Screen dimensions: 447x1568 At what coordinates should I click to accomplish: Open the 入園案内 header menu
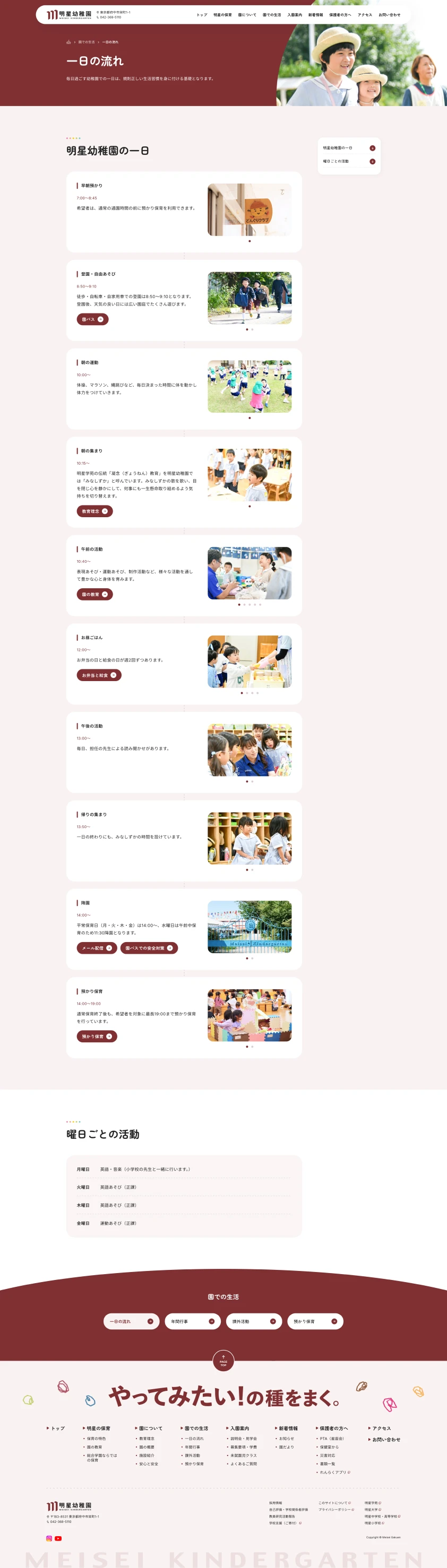(294, 15)
